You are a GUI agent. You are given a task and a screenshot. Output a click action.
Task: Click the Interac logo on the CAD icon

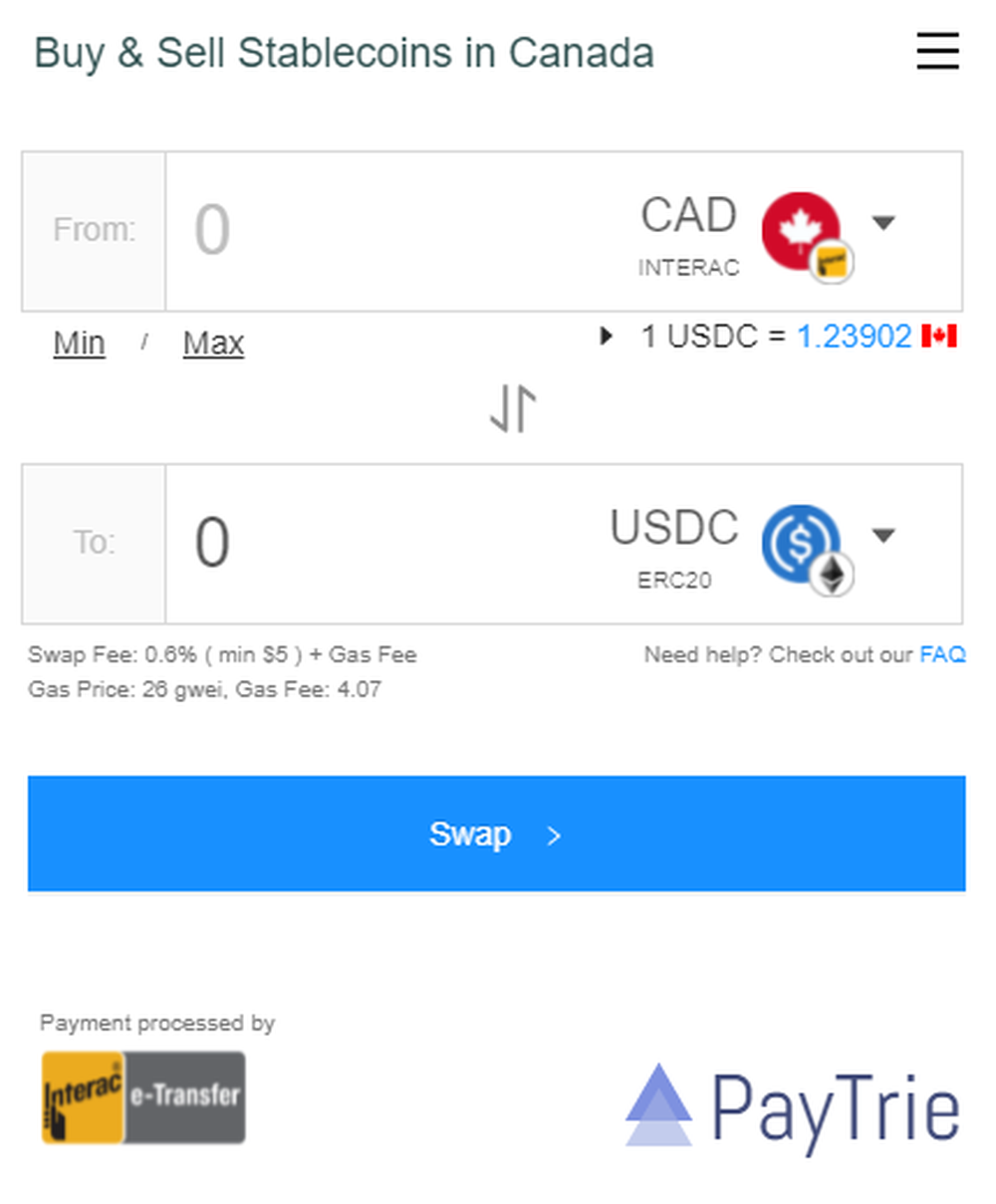coord(835,263)
